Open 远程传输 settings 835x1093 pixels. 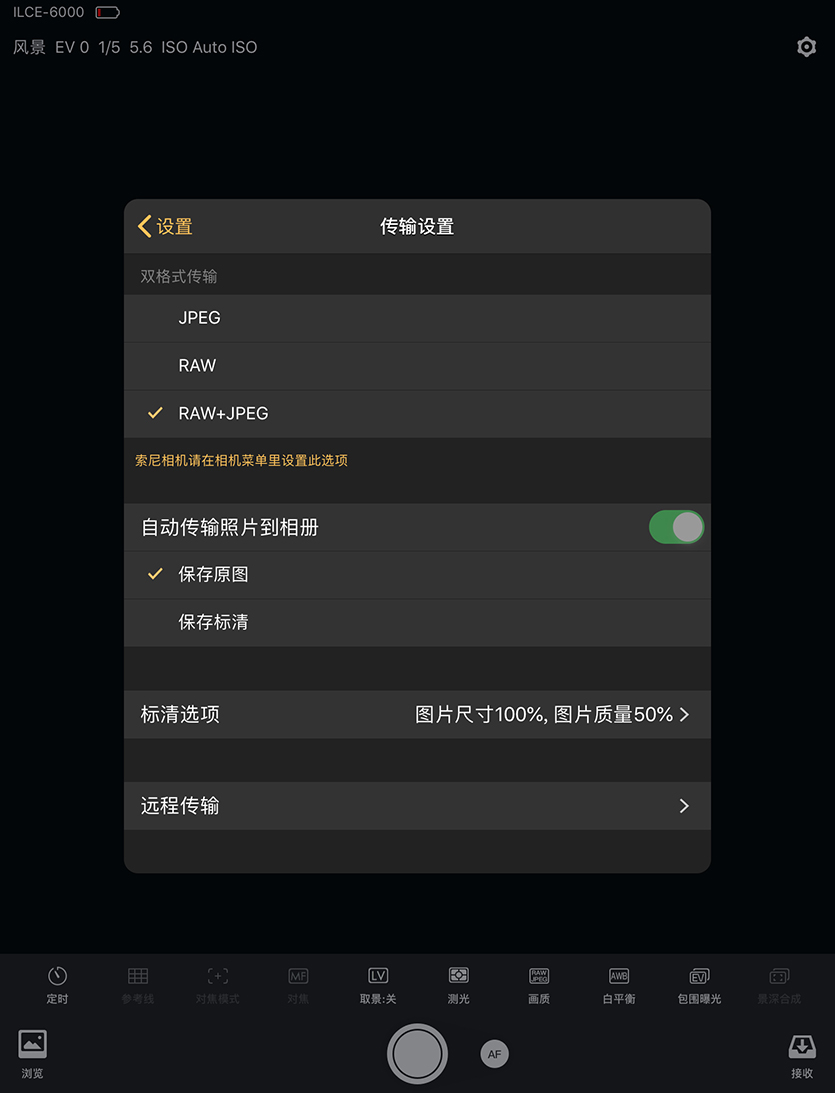[x=417, y=806]
